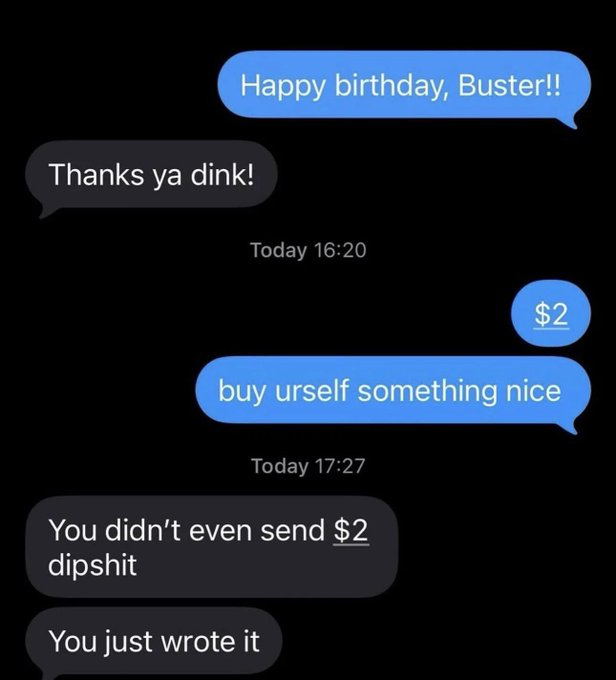
Task: Tap the underlined $2 in the blue bubble
Action: pos(551,315)
